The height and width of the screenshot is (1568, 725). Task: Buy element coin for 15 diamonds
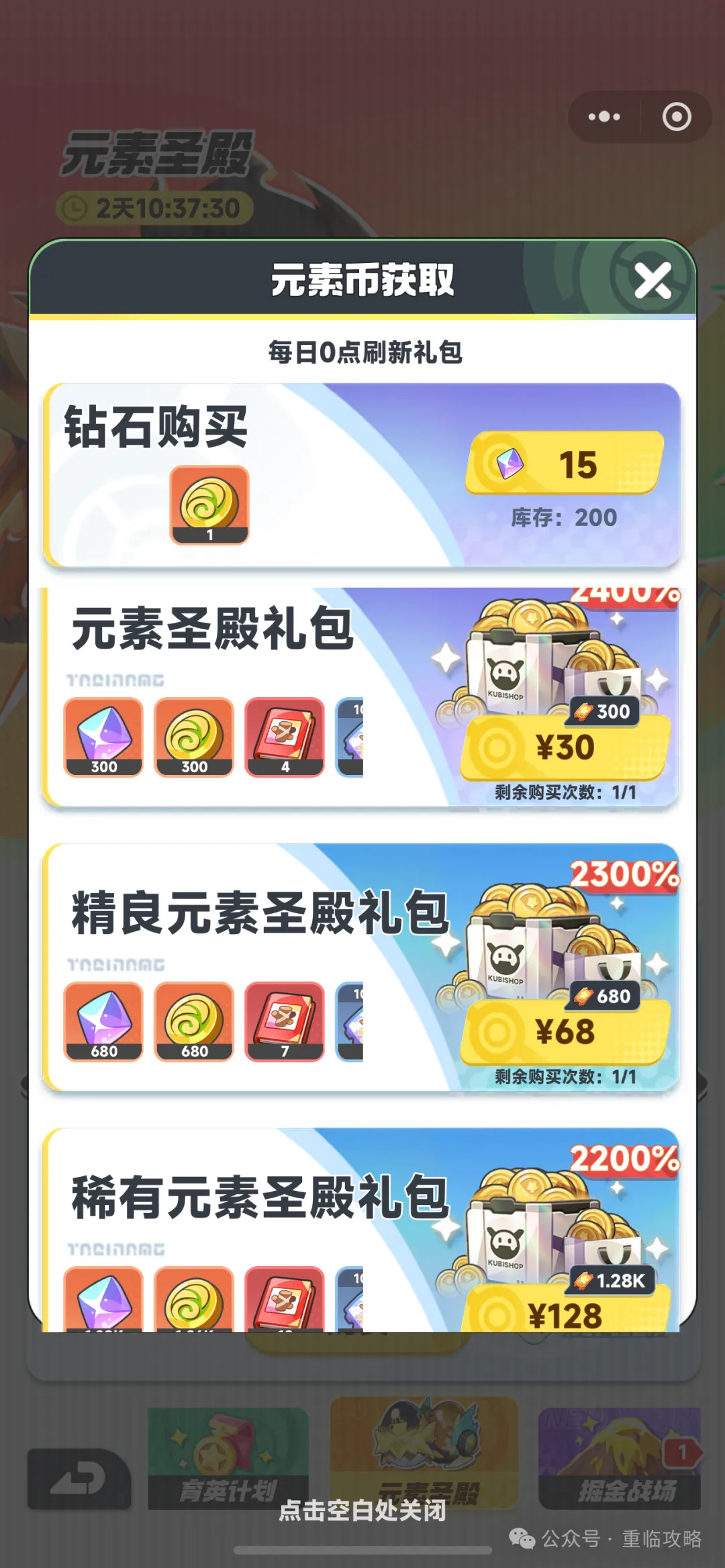click(565, 464)
